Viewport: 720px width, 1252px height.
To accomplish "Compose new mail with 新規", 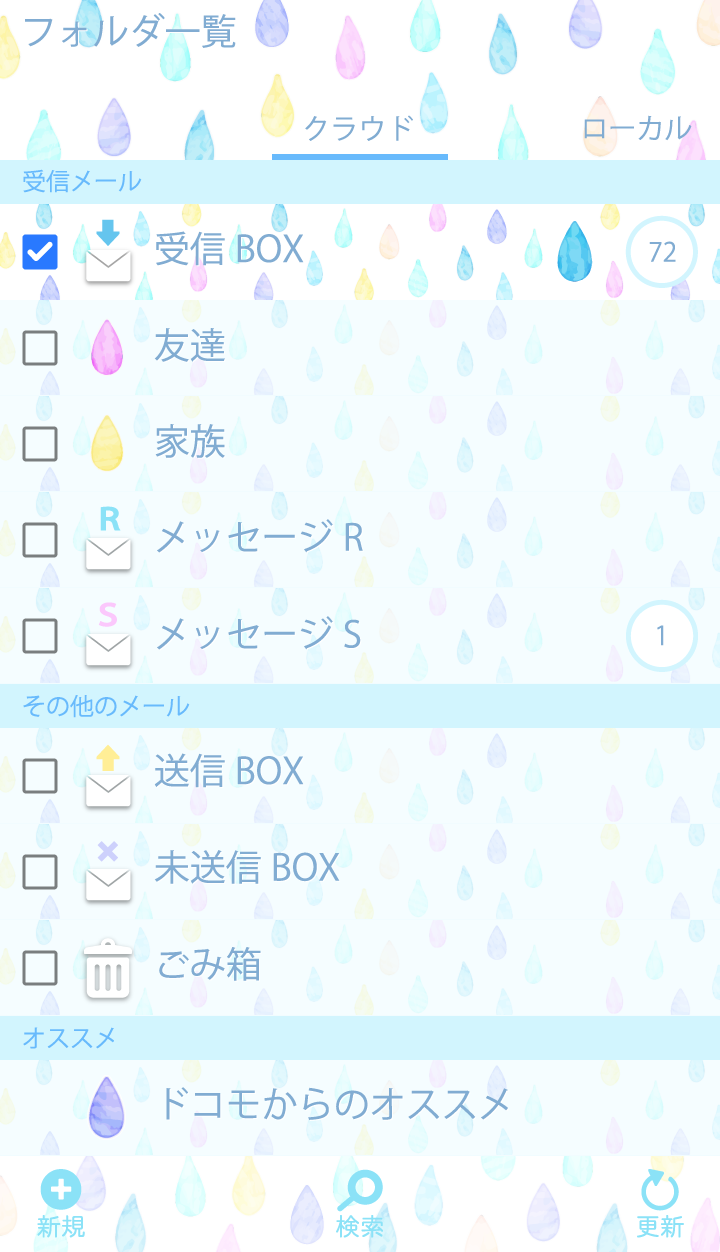I will (x=61, y=1204).
